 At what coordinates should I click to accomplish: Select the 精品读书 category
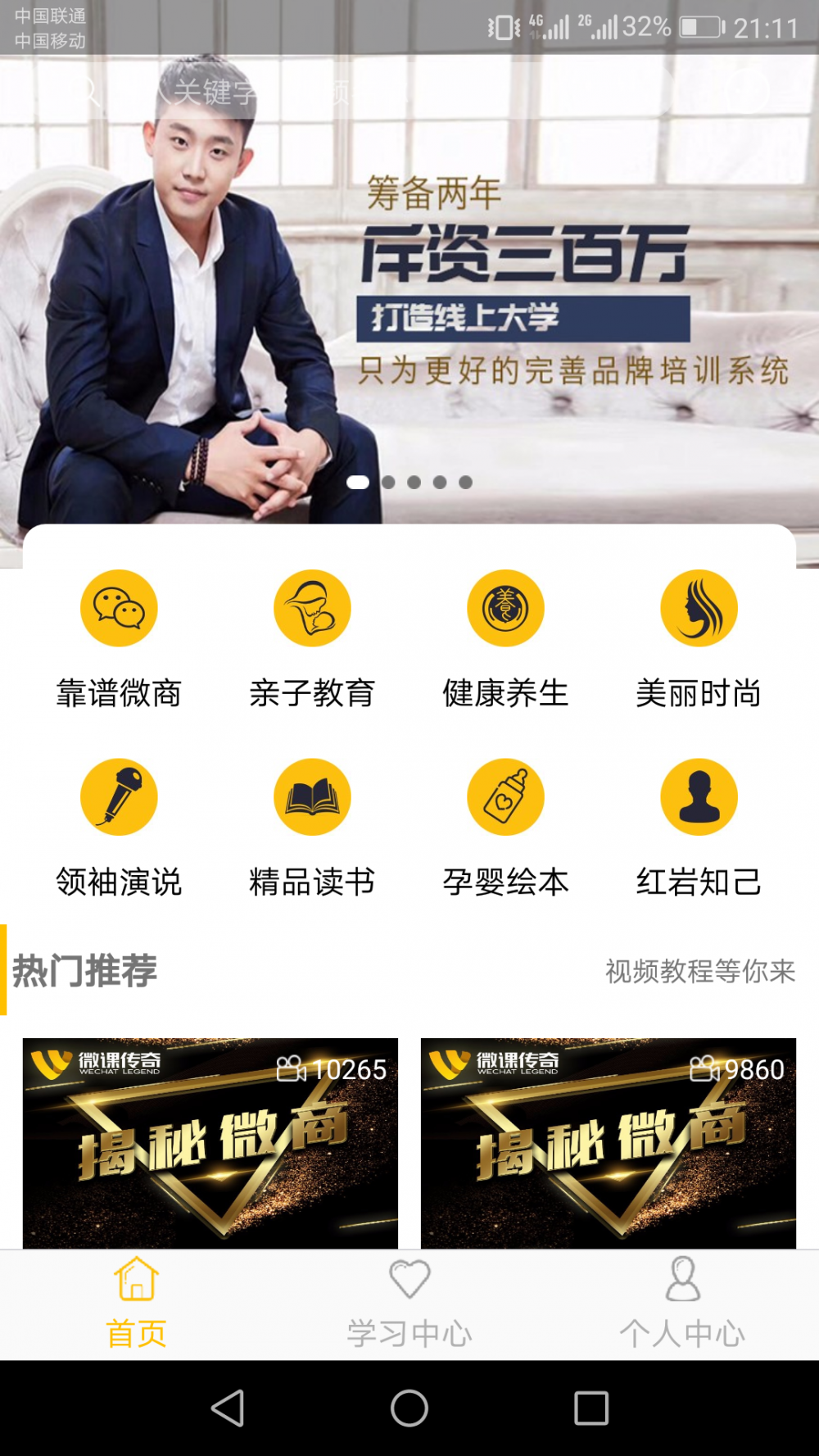(x=312, y=828)
